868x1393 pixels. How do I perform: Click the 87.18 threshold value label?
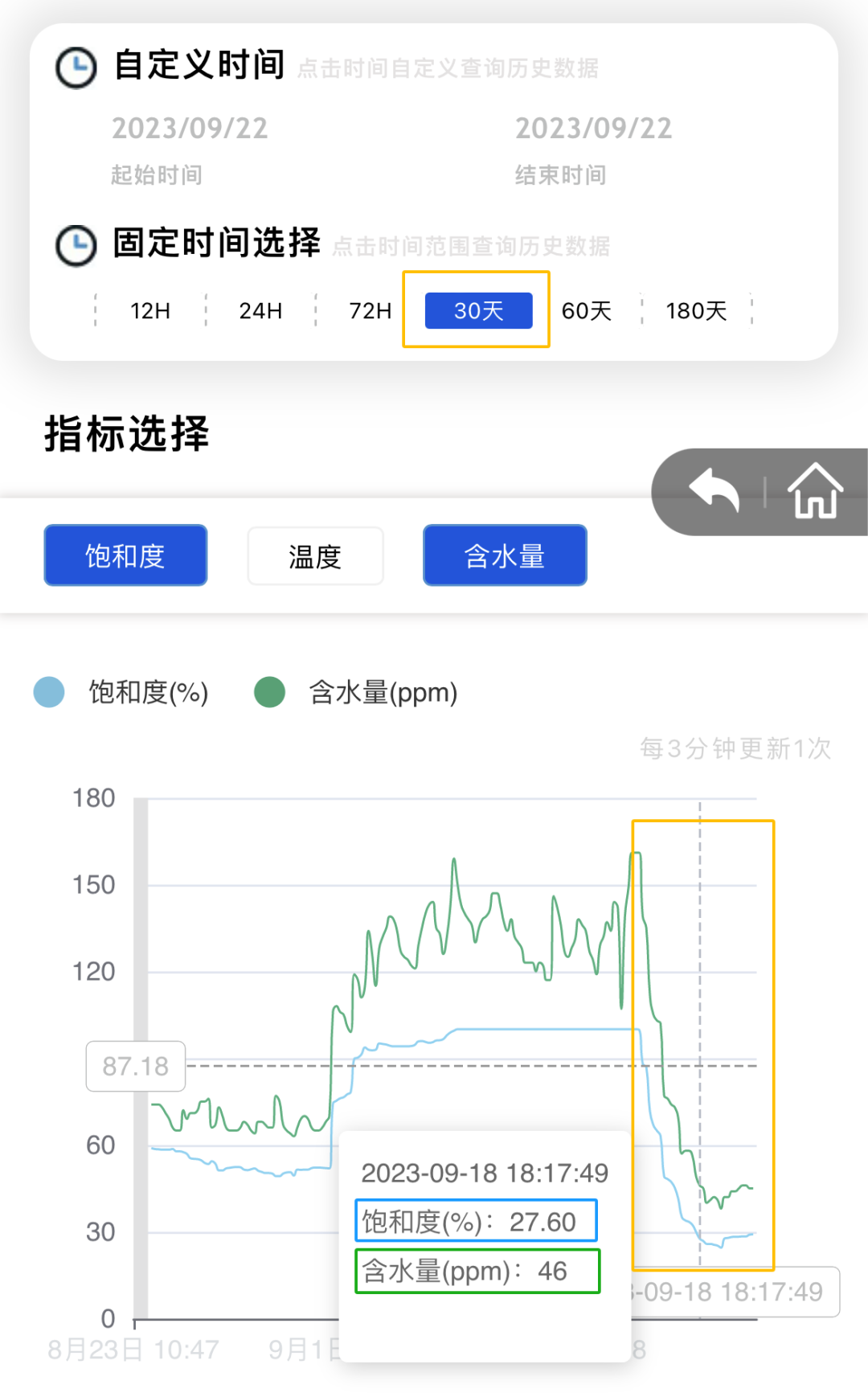coord(135,1066)
